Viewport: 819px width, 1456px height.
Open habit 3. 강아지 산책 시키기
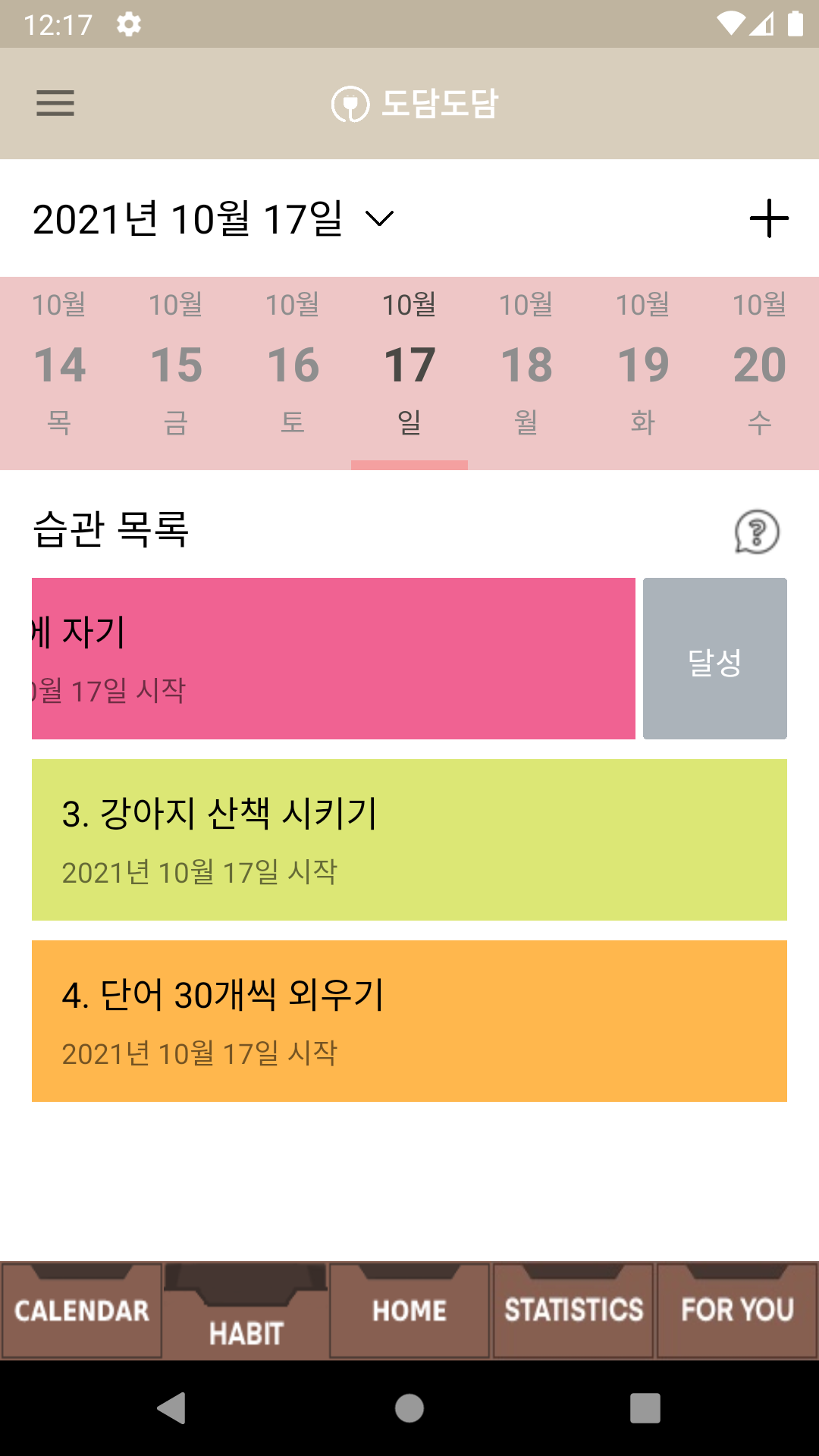click(409, 839)
